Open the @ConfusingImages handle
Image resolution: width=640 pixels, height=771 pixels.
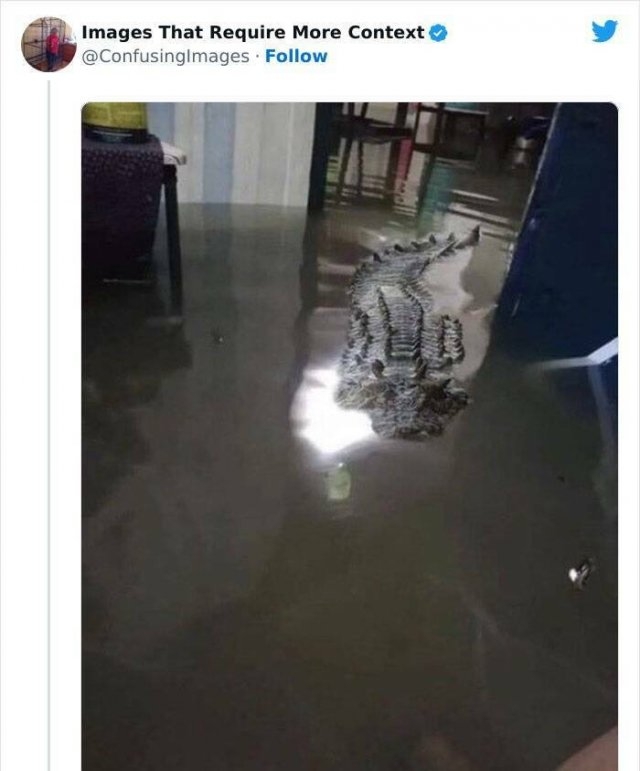164,56
